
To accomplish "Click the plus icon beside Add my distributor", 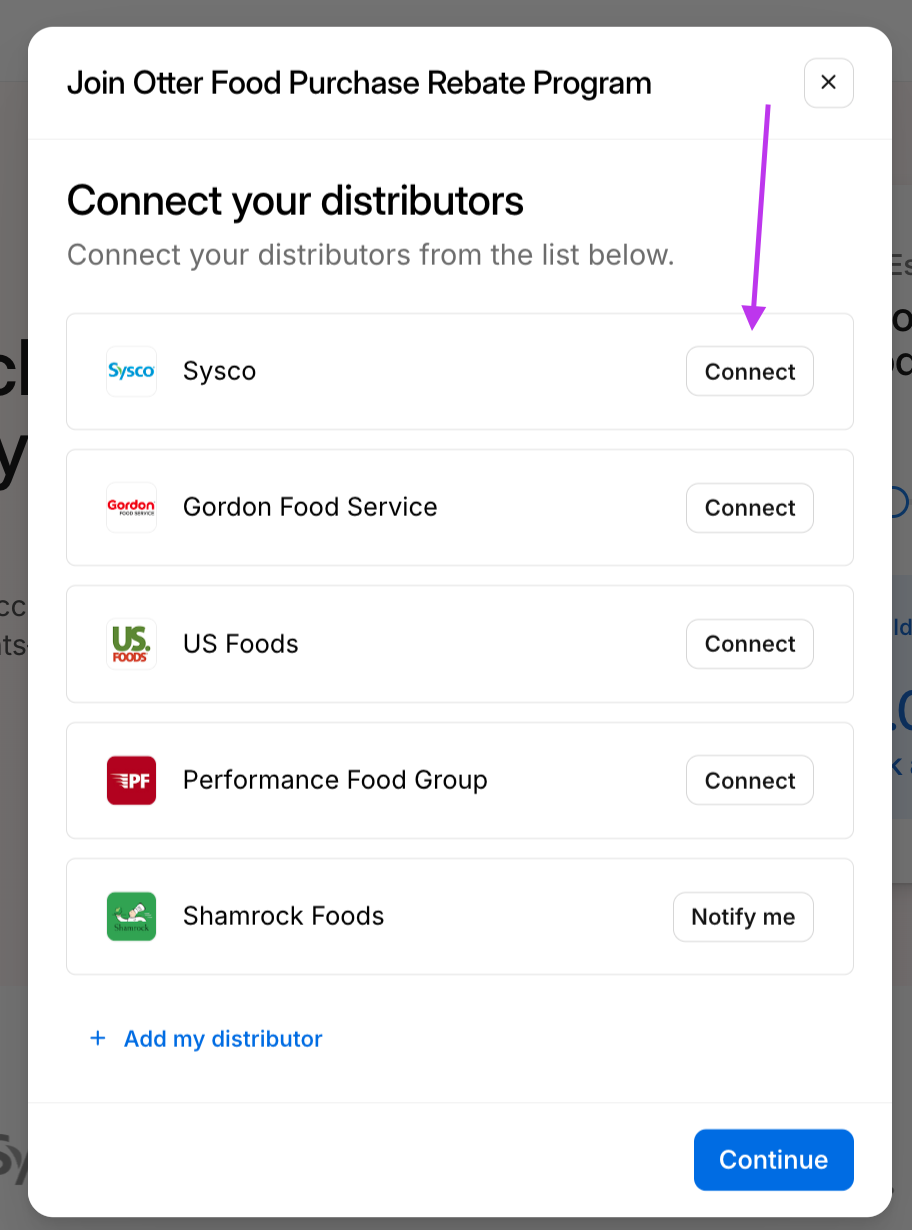I will (x=98, y=1038).
